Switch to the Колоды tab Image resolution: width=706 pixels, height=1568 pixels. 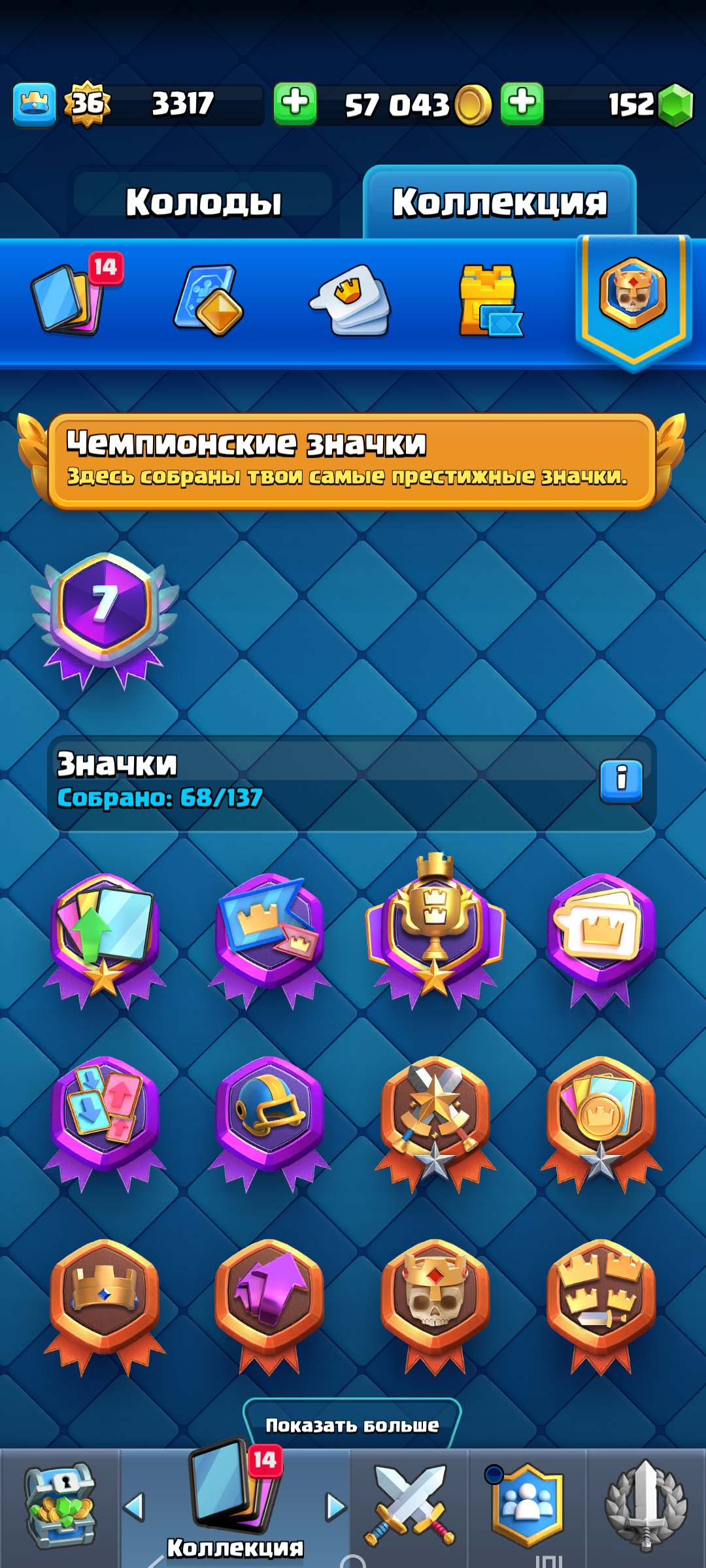click(x=203, y=202)
